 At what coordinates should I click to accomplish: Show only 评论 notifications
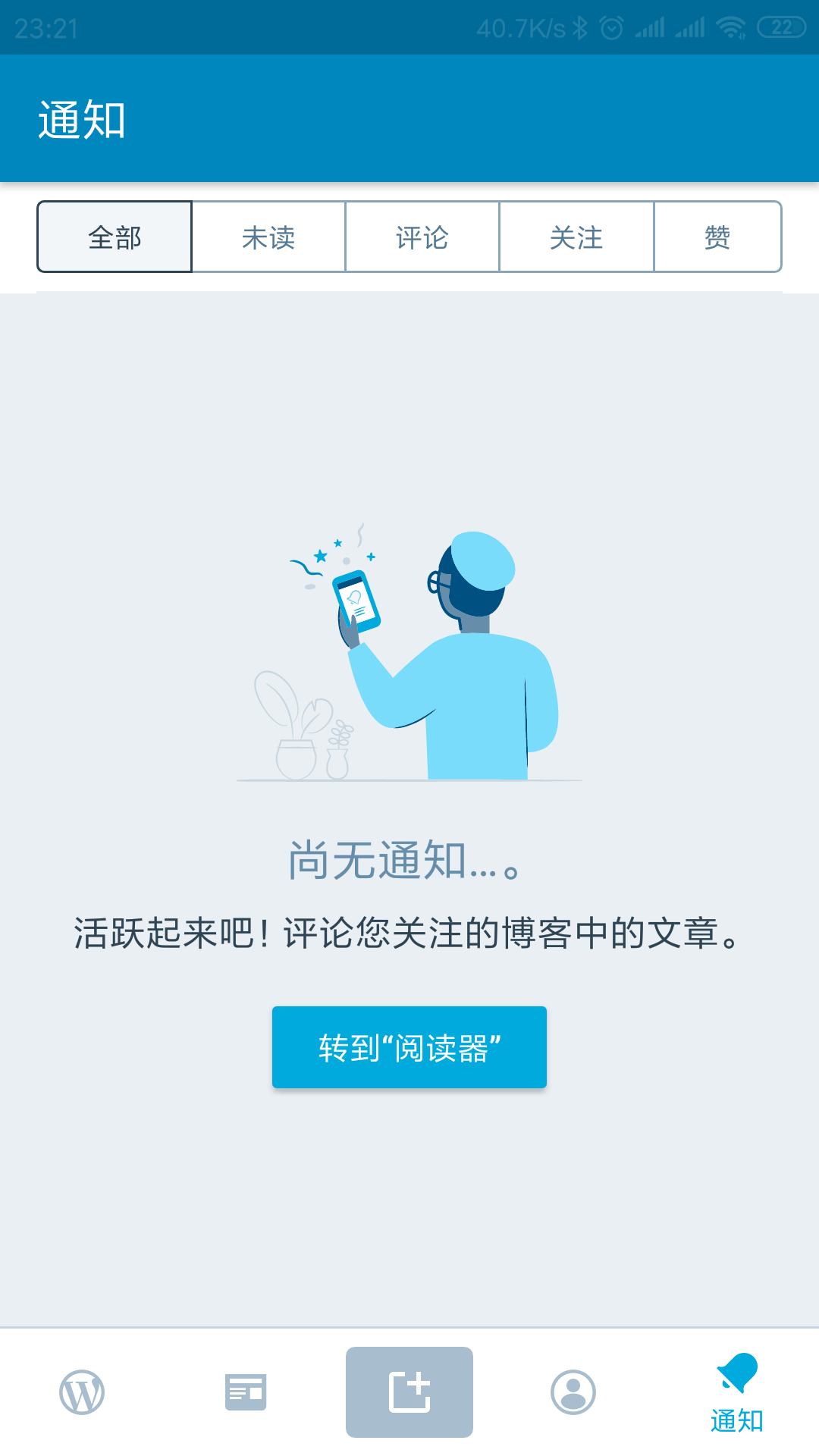pyautogui.click(x=422, y=237)
